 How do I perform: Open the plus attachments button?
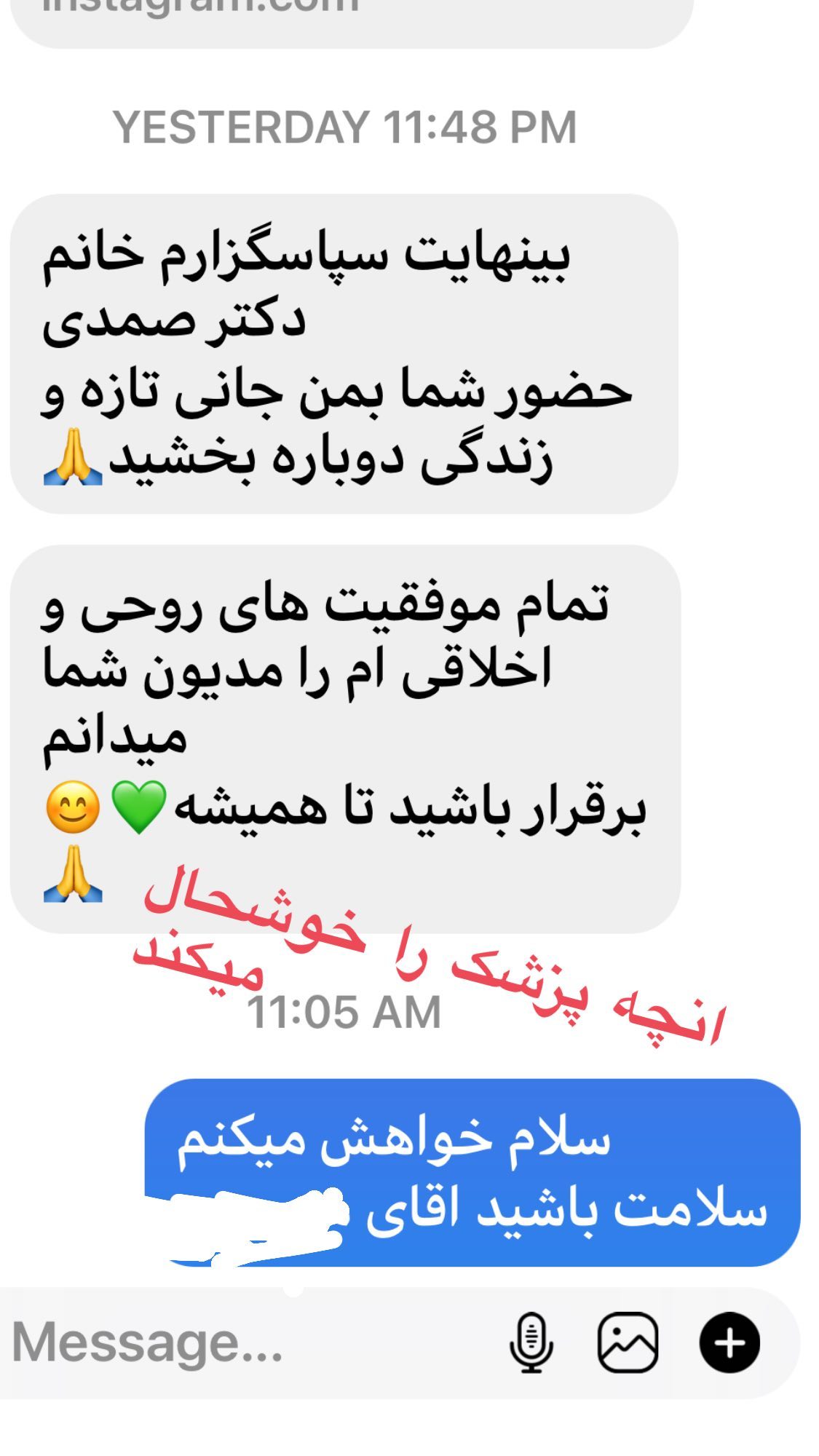coord(729,1343)
